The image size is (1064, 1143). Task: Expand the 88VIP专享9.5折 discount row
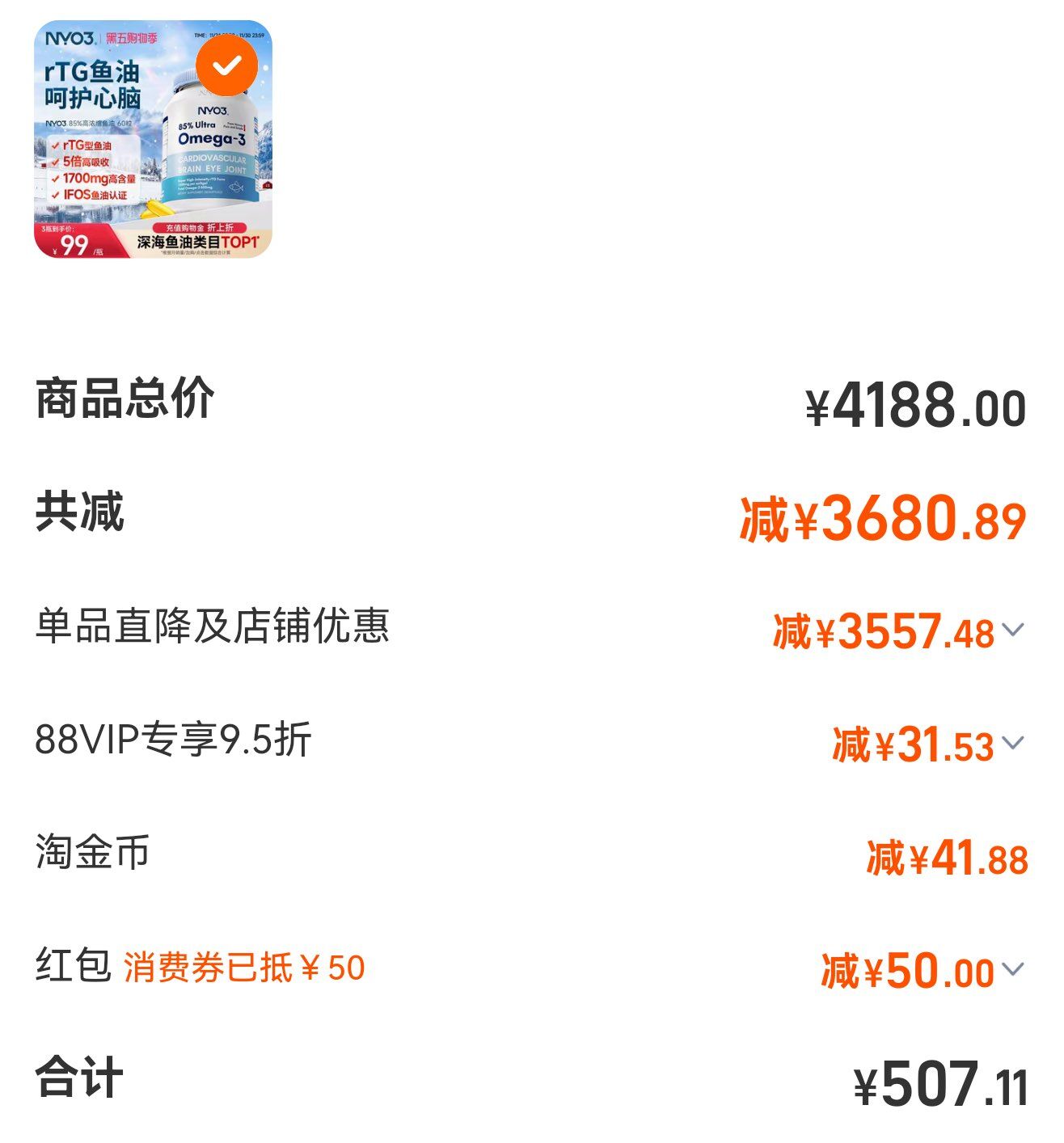tap(1012, 743)
